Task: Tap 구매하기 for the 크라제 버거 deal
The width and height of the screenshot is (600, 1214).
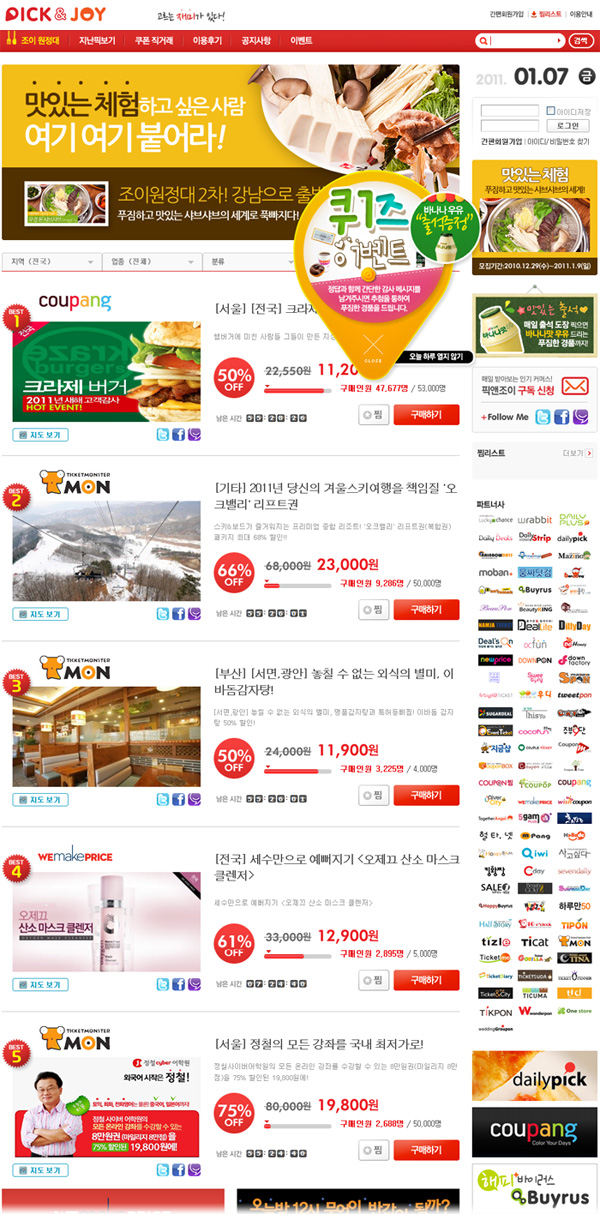Action: tap(426, 416)
